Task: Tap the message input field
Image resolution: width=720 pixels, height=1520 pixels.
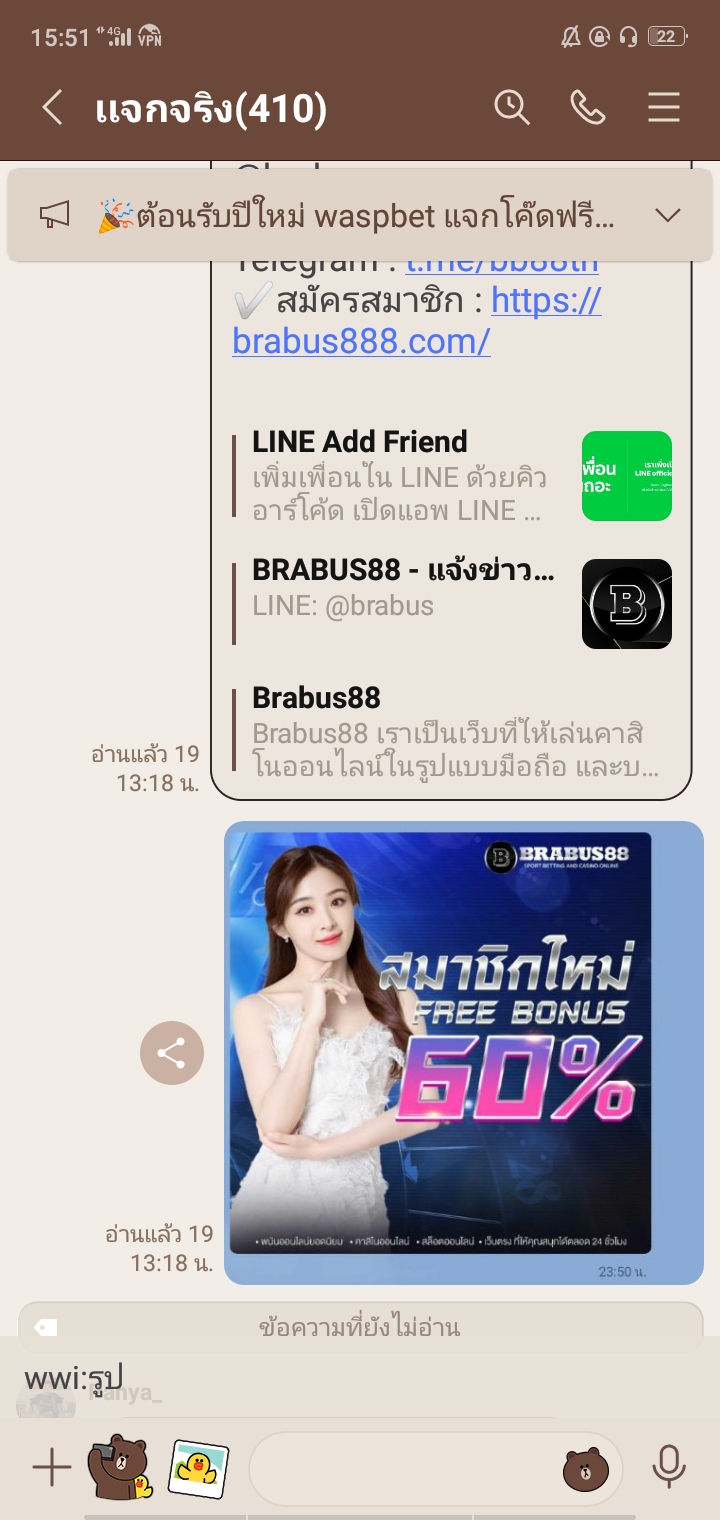Action: tap(400, 1468)
